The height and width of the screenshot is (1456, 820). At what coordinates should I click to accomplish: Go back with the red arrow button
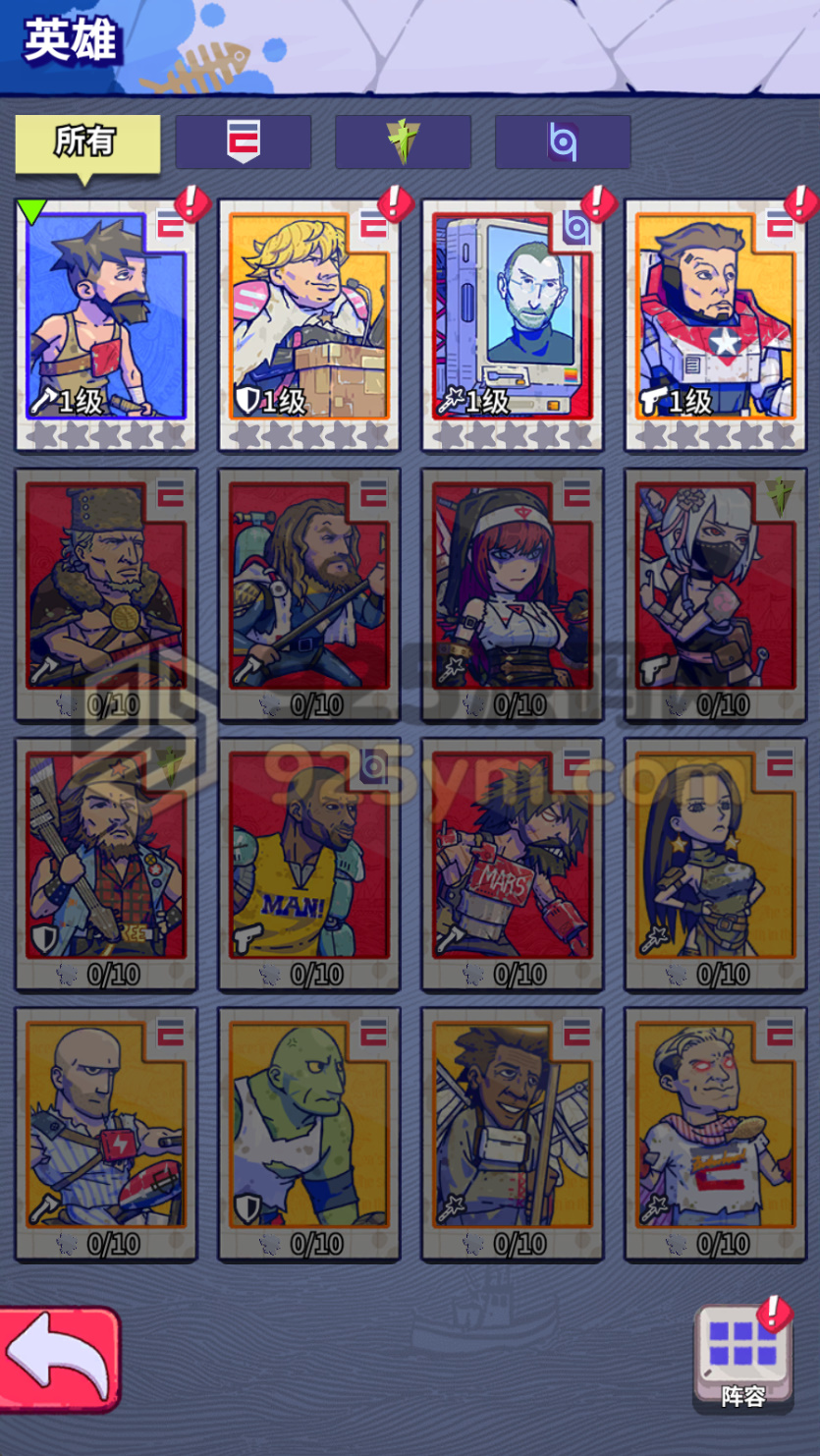point(59,1360)
